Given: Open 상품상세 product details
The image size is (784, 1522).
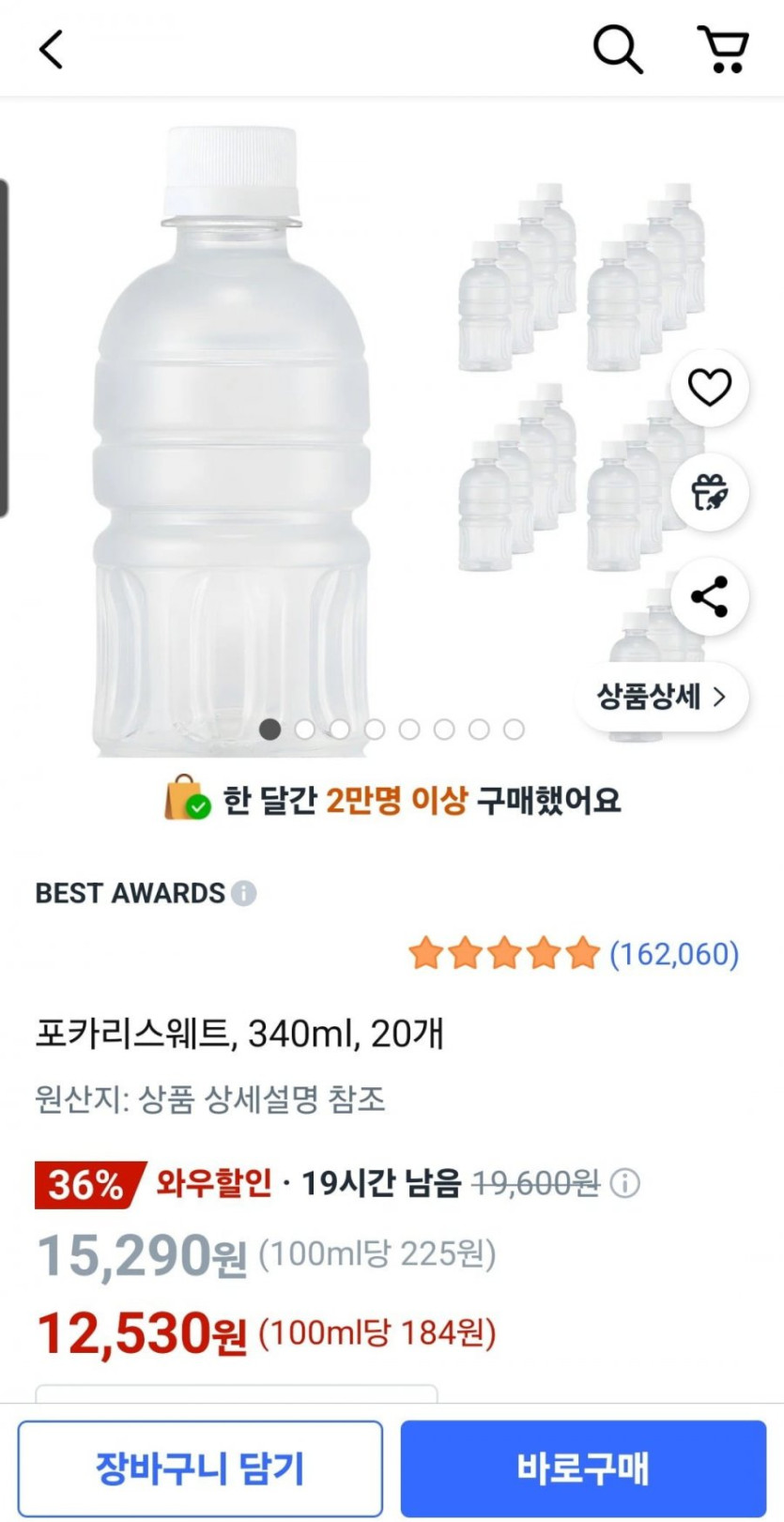Looking at the screenshot, I should [x=661, y=697].
